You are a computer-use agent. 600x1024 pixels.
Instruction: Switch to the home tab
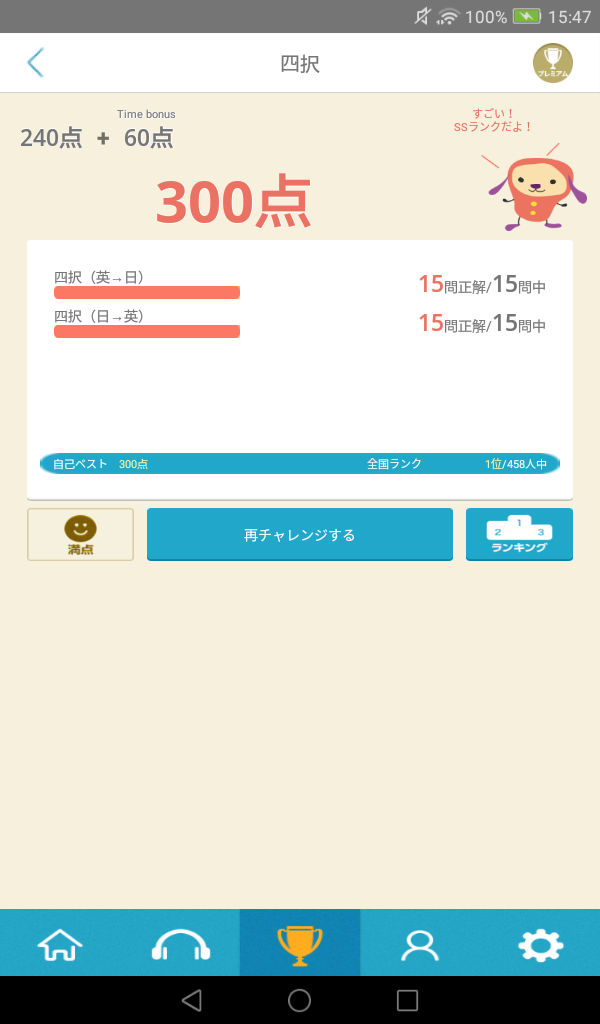click(x=60, y=944)
